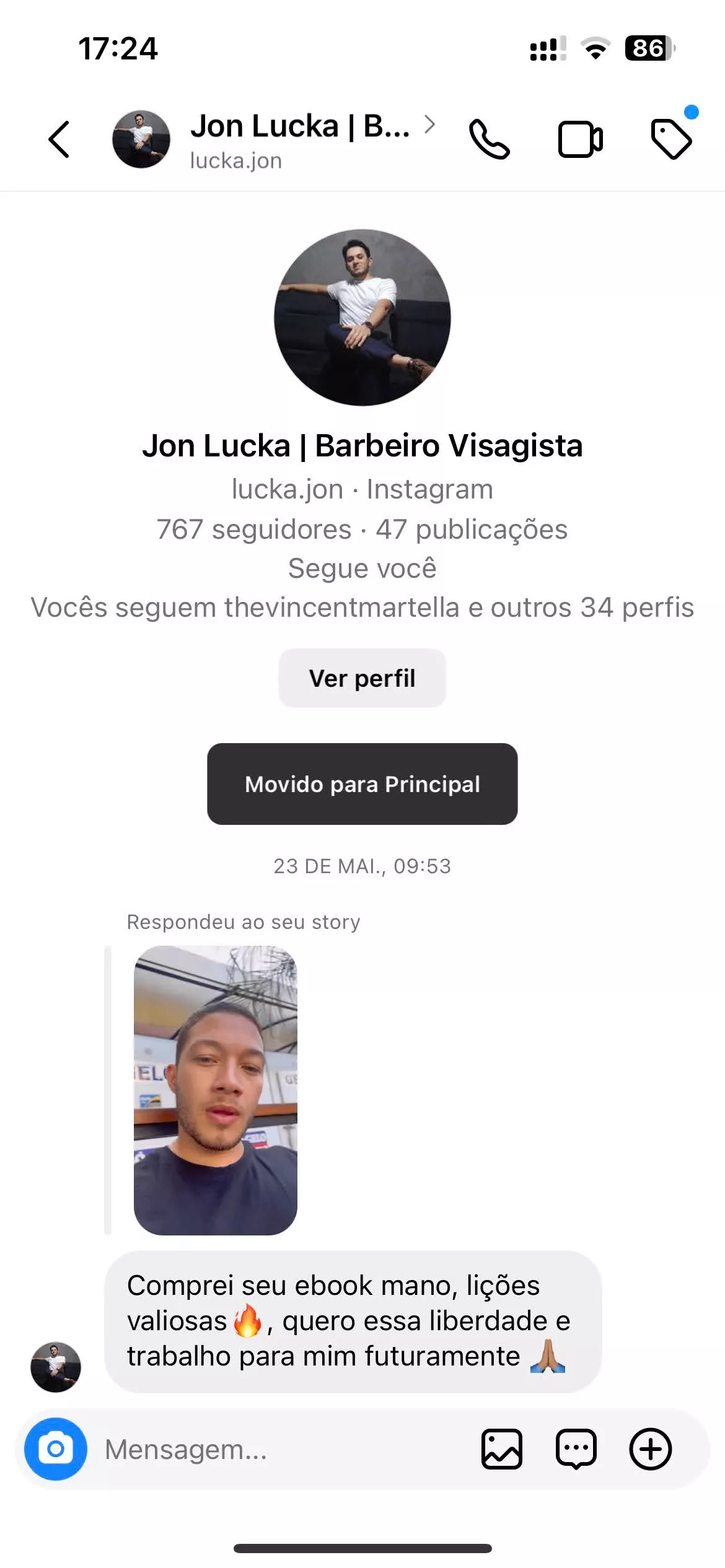This screenshot has width=725, height=1568.
Task: Open camera from the message bar
Action: click(56, 1449)
